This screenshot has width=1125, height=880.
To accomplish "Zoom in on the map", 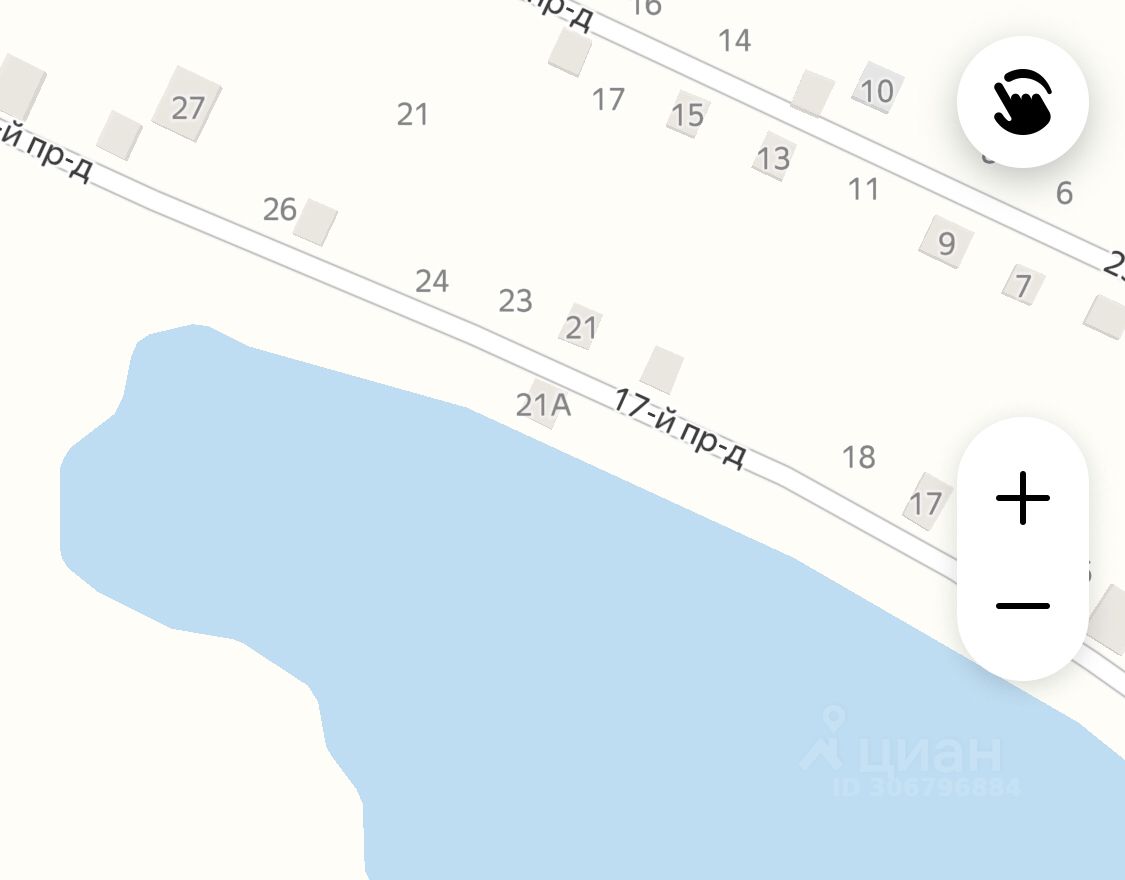I will [x=1022, y=498].
